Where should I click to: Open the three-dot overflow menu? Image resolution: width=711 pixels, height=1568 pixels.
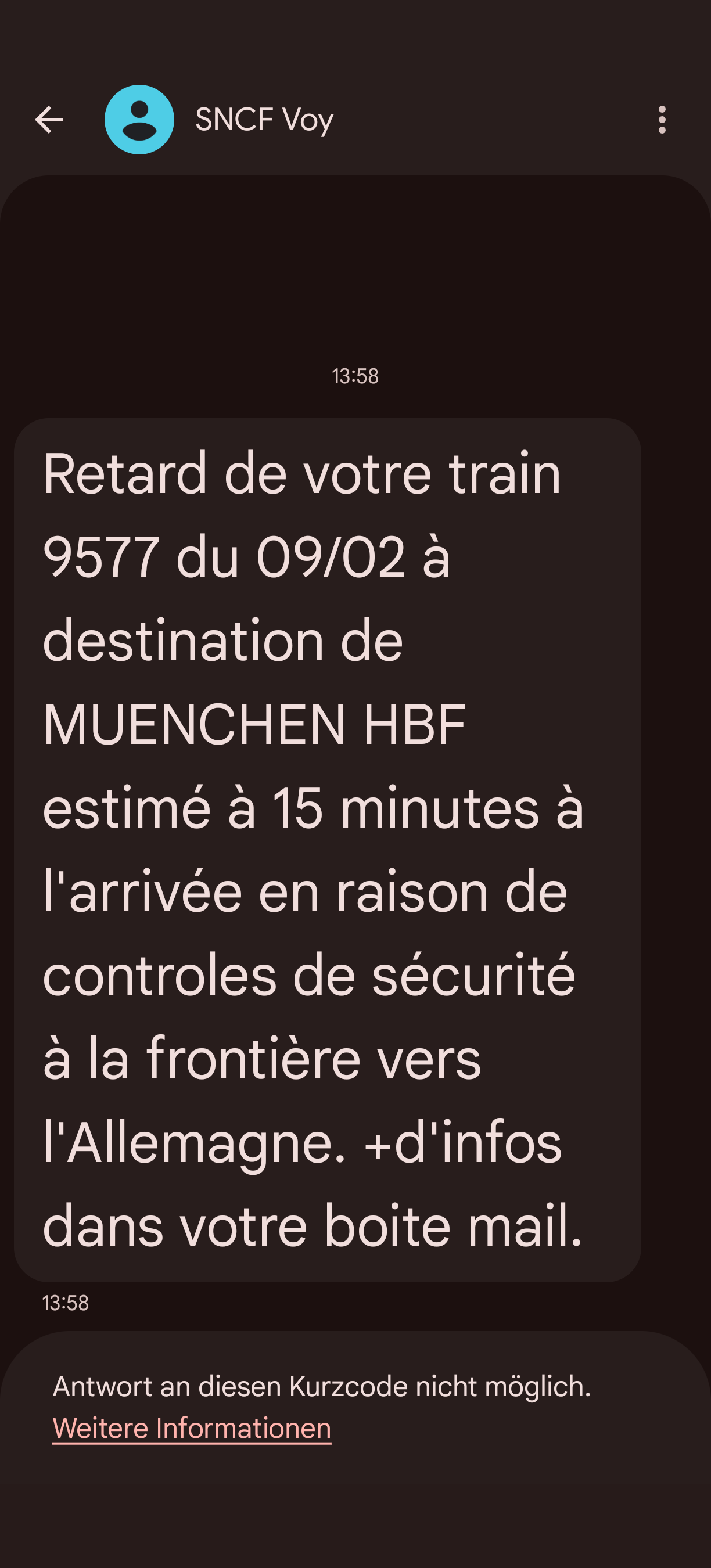click(662, 119)
